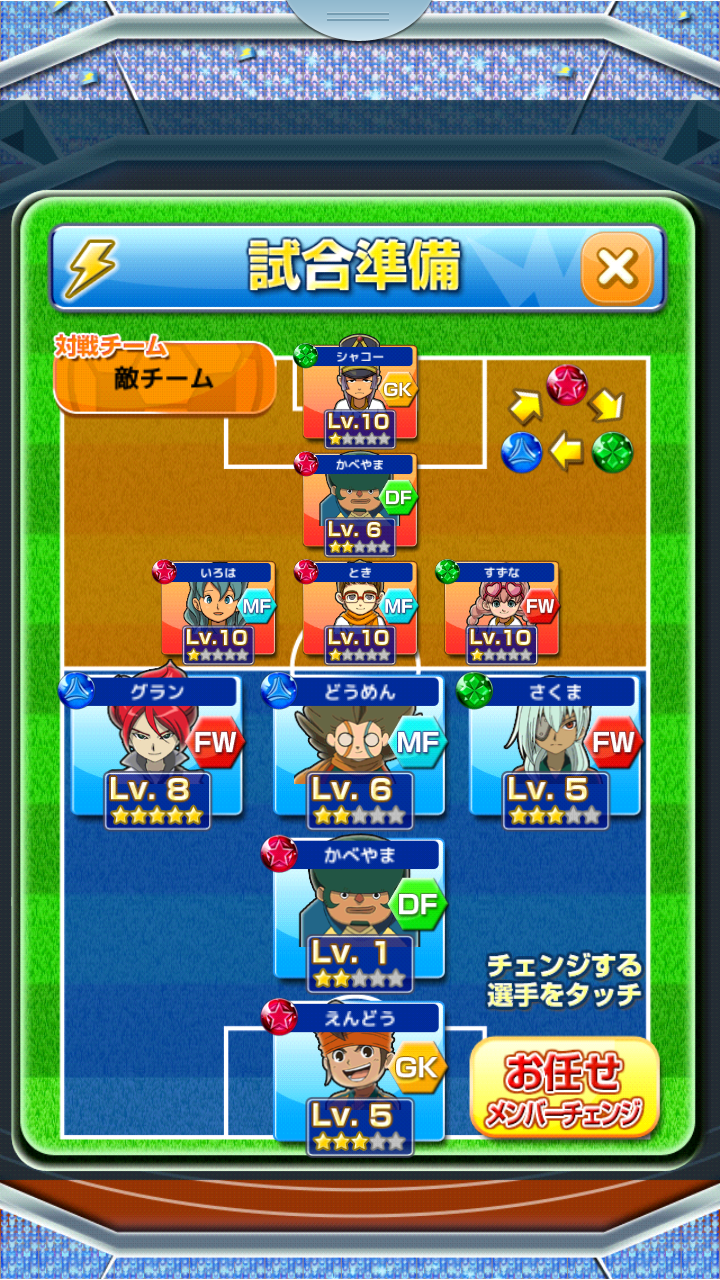720x1280 pixels.
Task: Tap the お任せ メンバーチェンジ auto-change button
Action: pos(564,1087)
